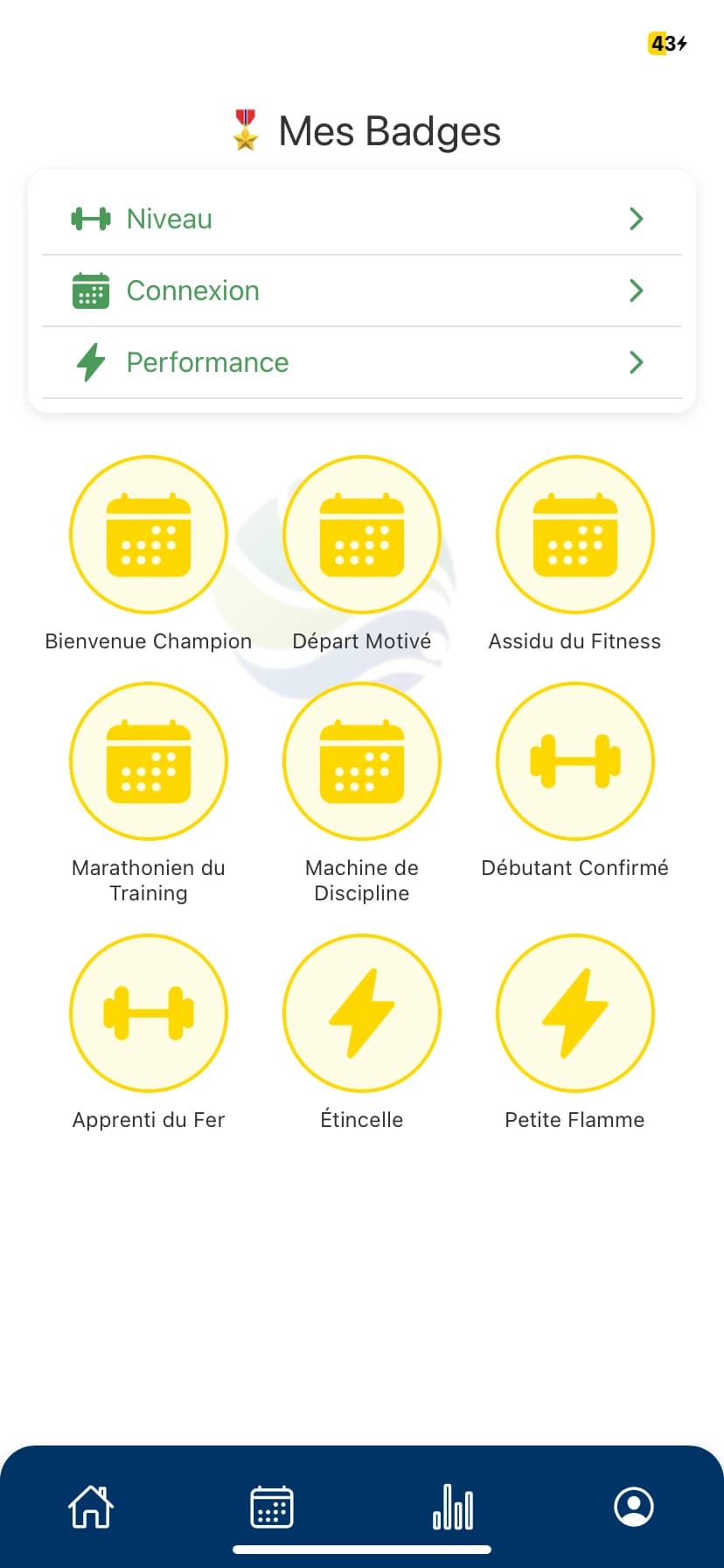The height and width of the screenshot is (1568, 724).
Task: Open the Débutant Confirmé badge
Action: (574, 761)
